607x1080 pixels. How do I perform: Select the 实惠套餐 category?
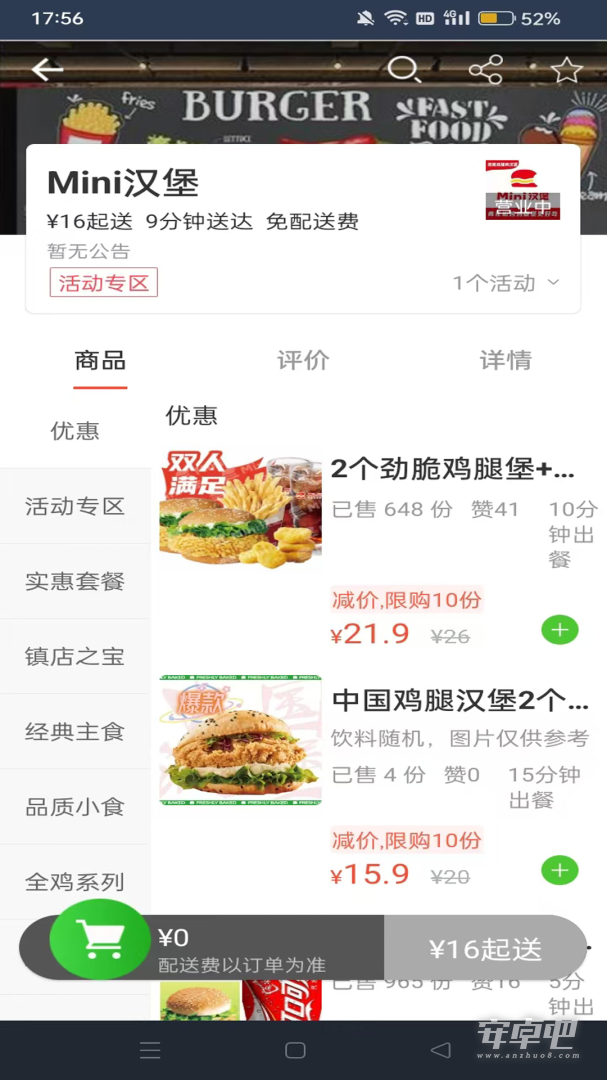(75, 581)
